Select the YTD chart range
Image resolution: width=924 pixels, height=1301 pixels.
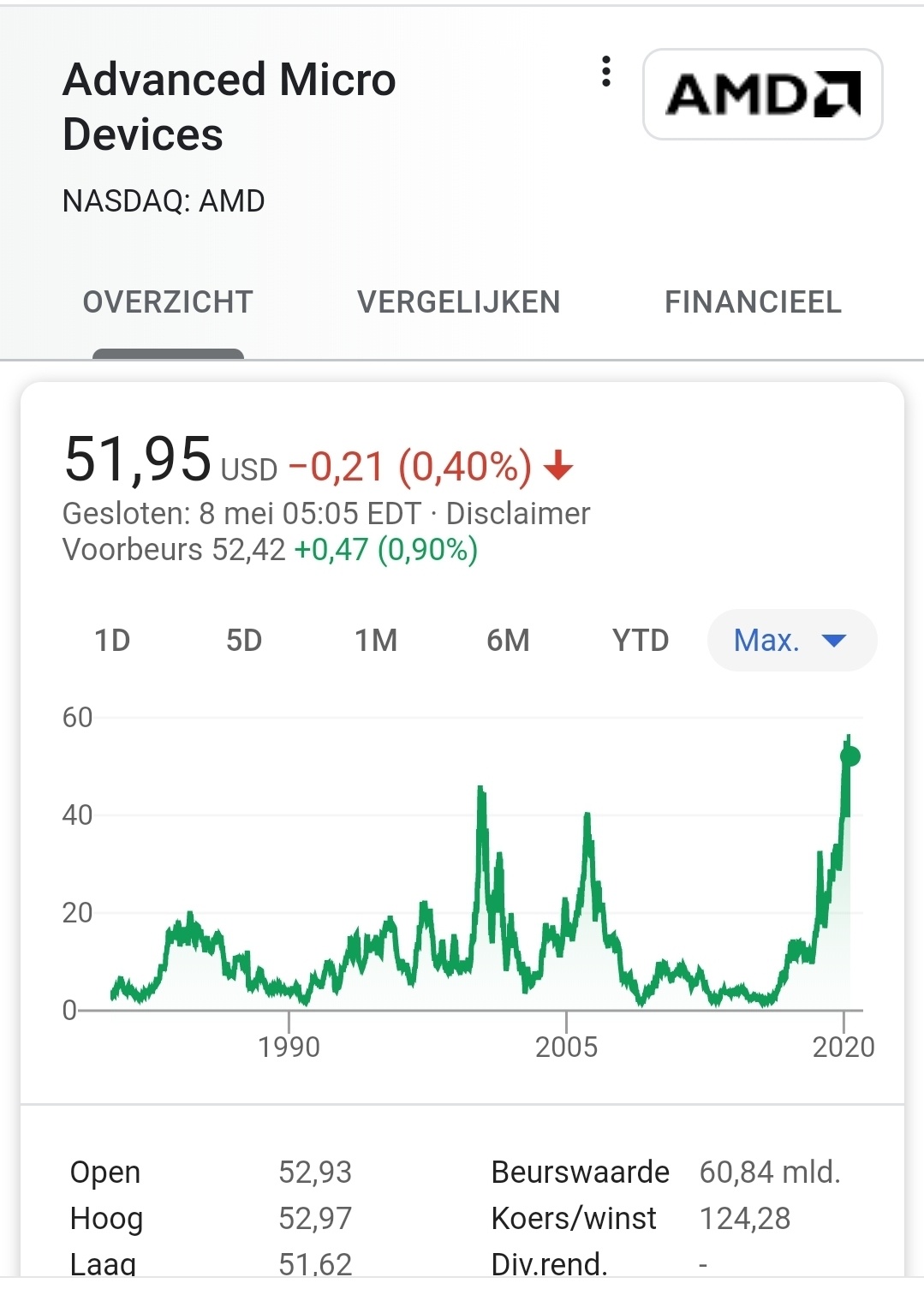[x=641, y=640]
